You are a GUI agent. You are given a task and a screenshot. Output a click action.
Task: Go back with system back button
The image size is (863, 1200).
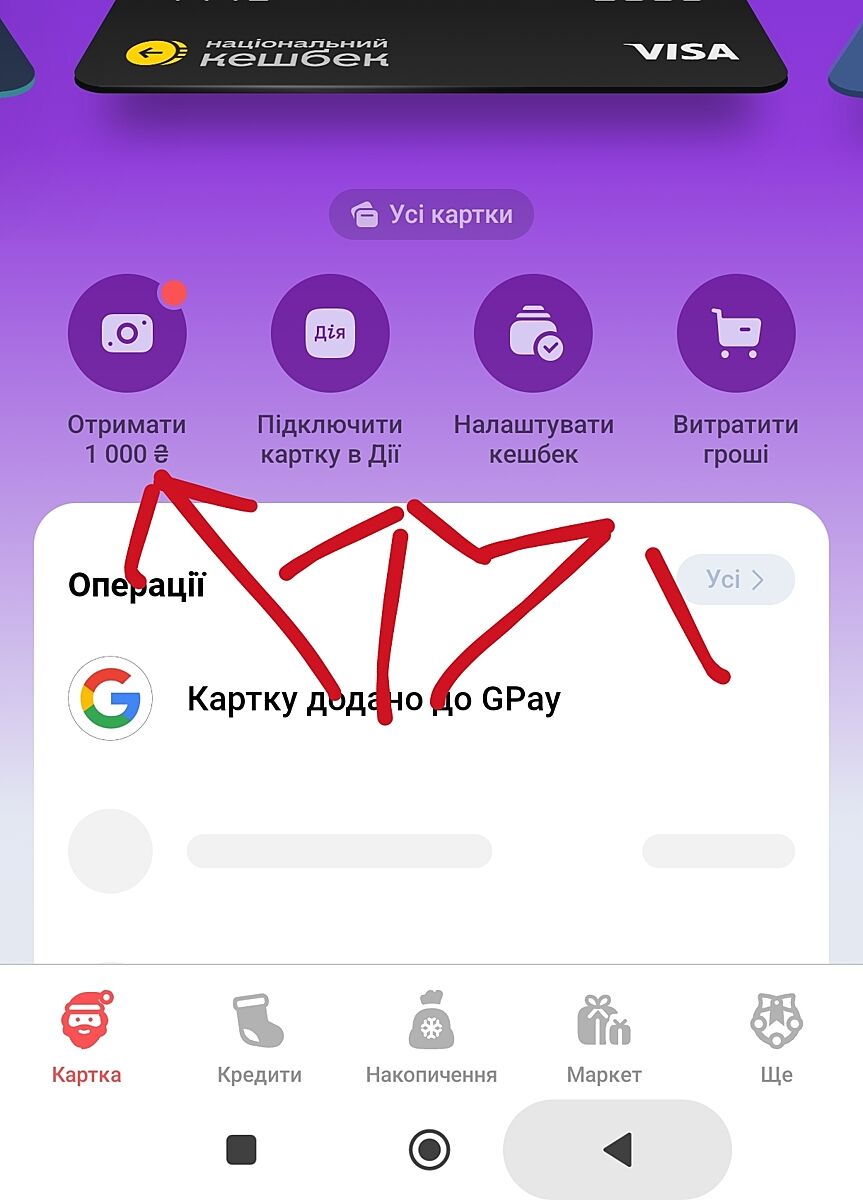618,1150
